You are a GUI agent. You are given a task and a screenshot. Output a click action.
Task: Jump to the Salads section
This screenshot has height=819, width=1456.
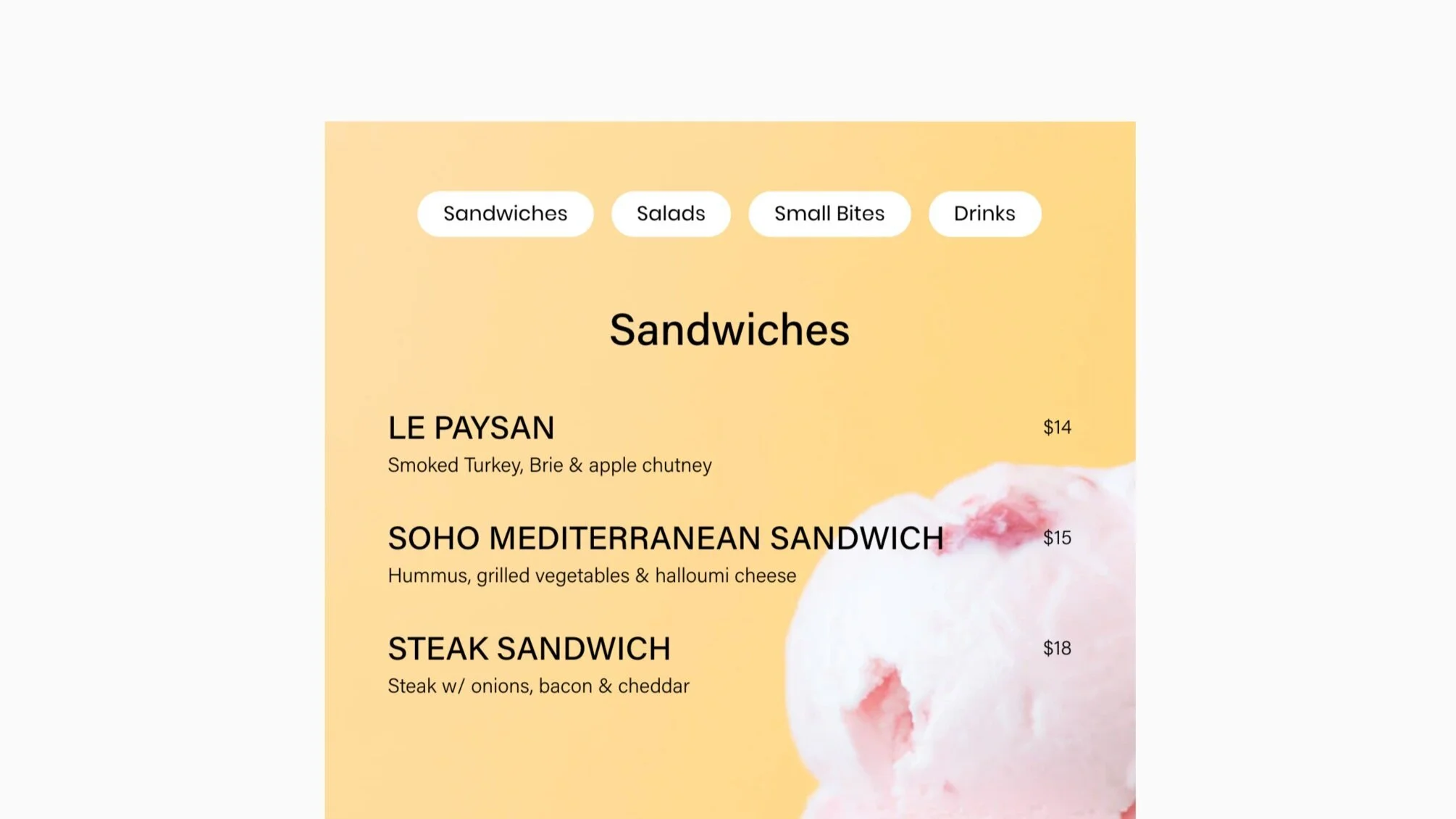[x=670, y=214]
